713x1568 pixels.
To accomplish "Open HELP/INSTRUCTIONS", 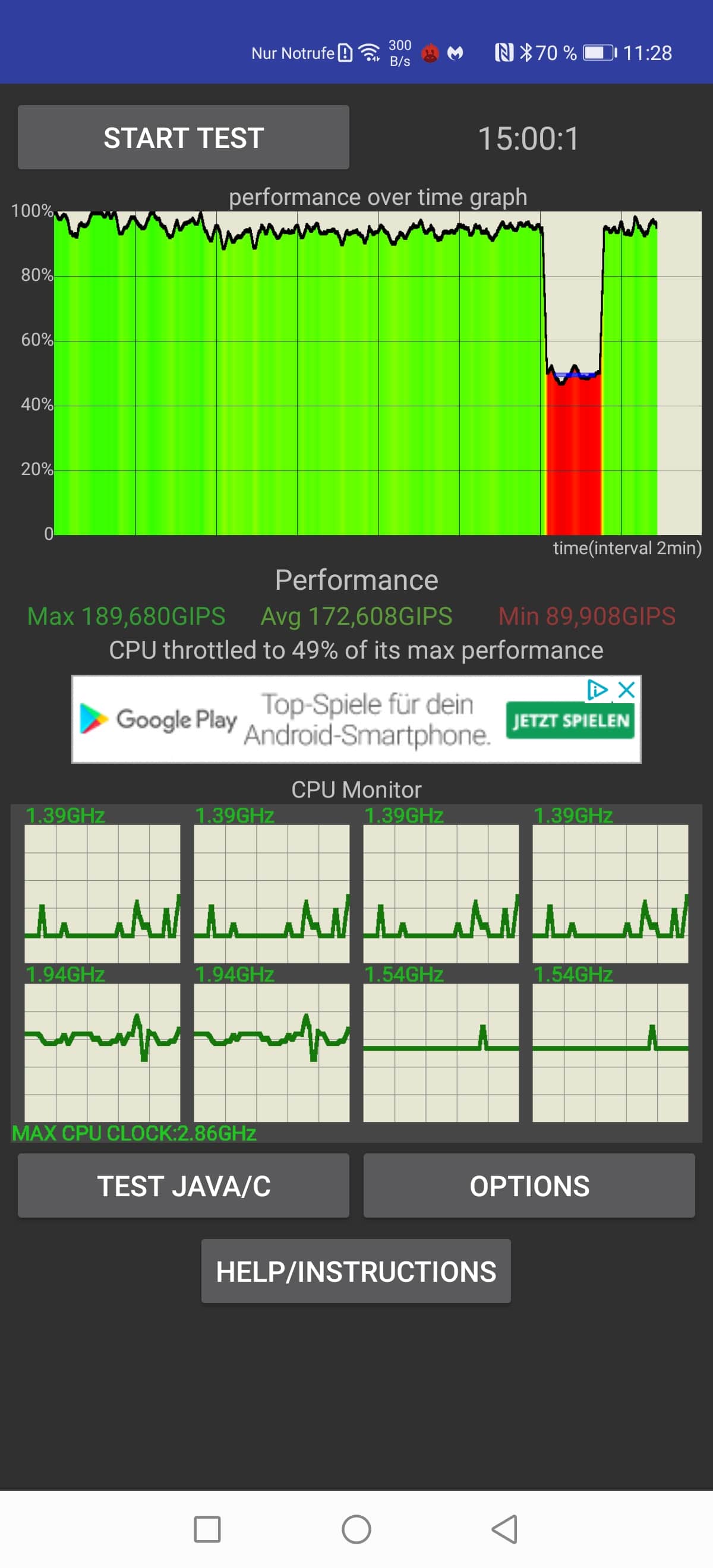I will tap(356, 1271).
